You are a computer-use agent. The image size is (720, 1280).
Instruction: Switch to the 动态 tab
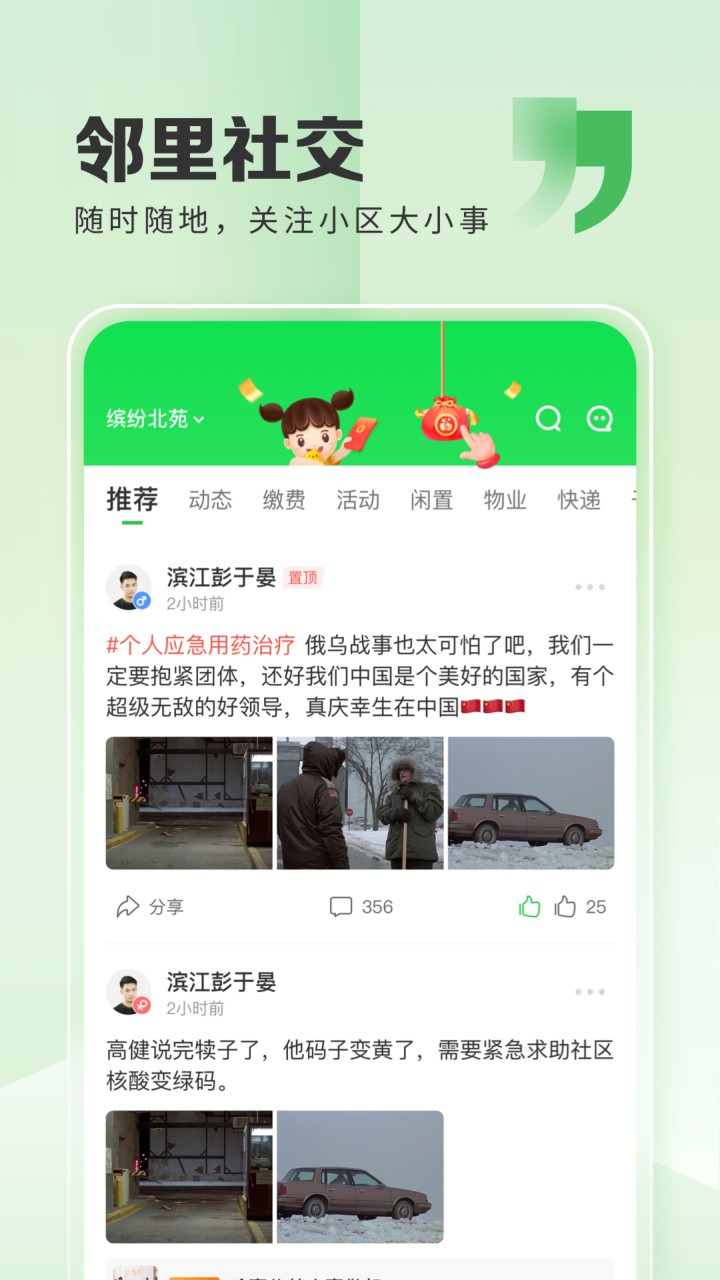[213, 500]
